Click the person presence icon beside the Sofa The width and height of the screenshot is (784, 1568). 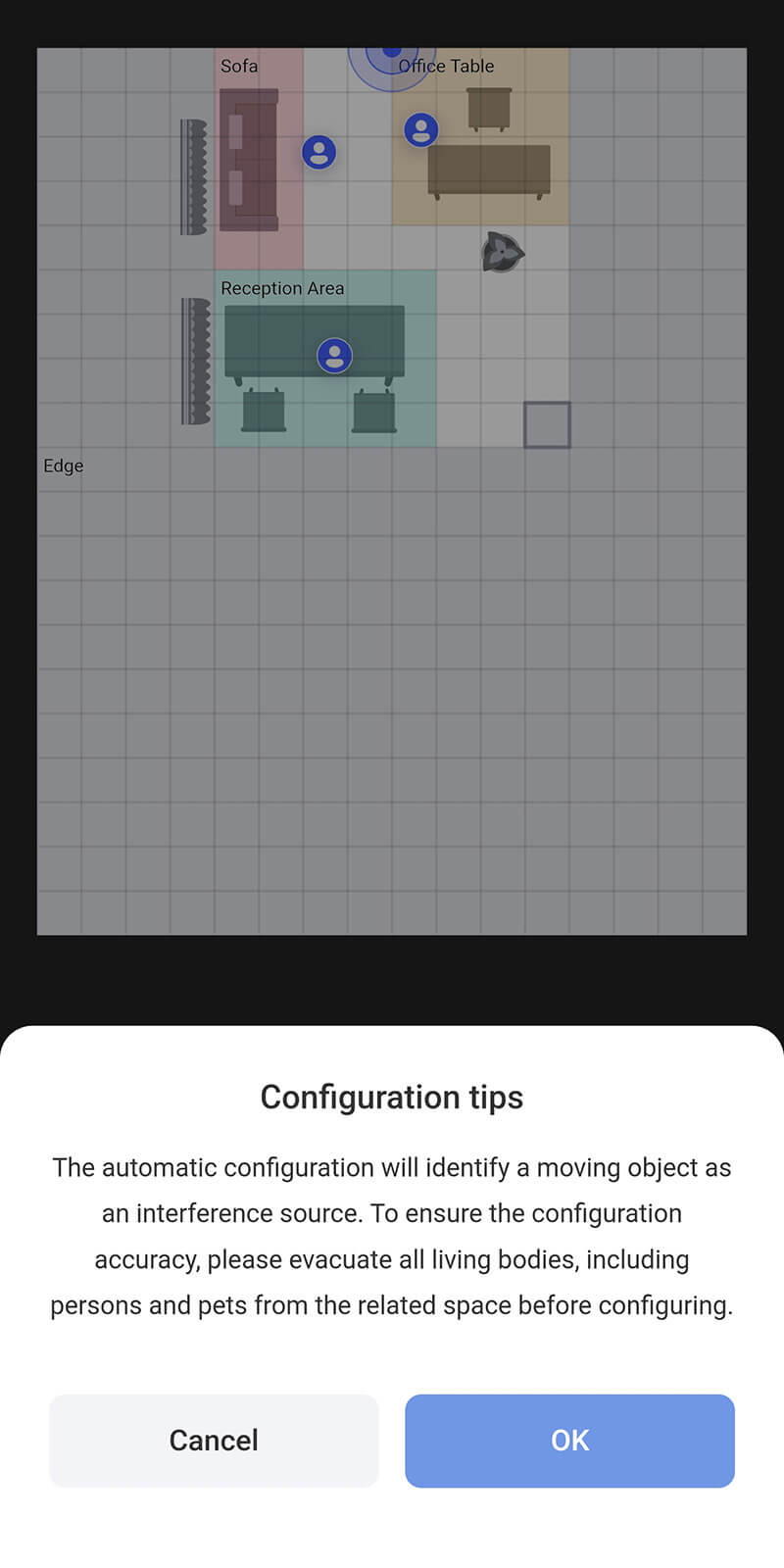(318, 152)
